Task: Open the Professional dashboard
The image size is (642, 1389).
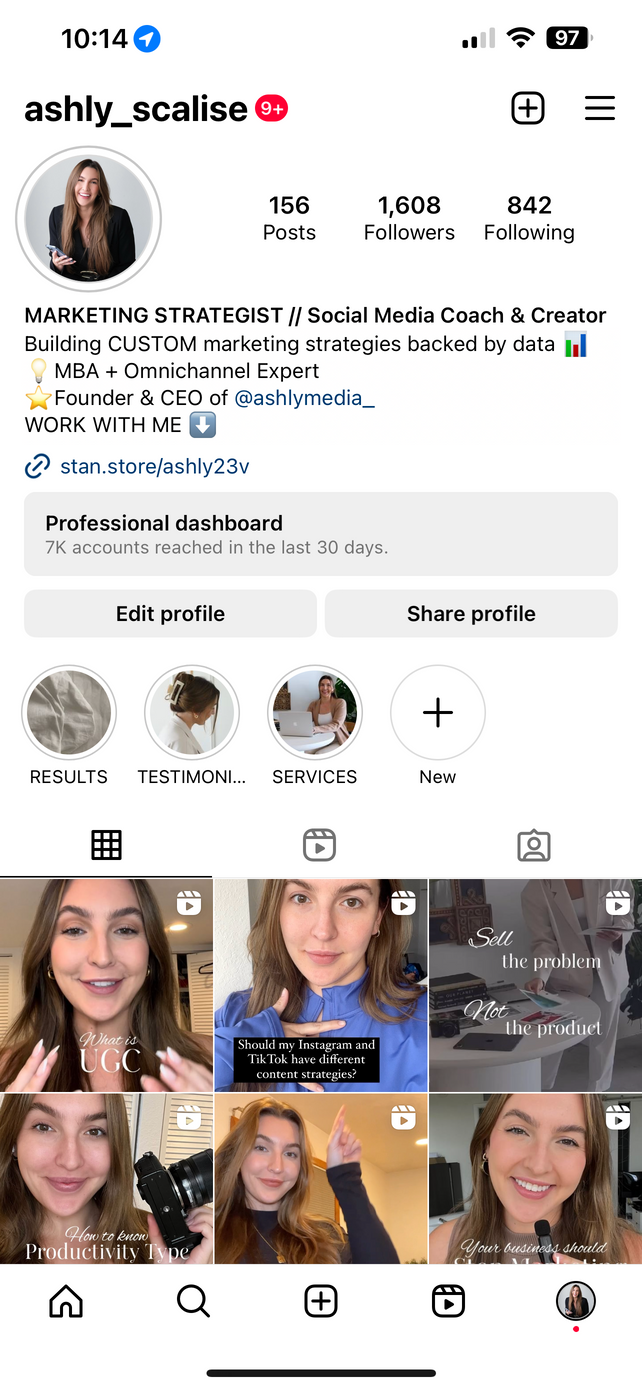Action: [x=320, y=534]
